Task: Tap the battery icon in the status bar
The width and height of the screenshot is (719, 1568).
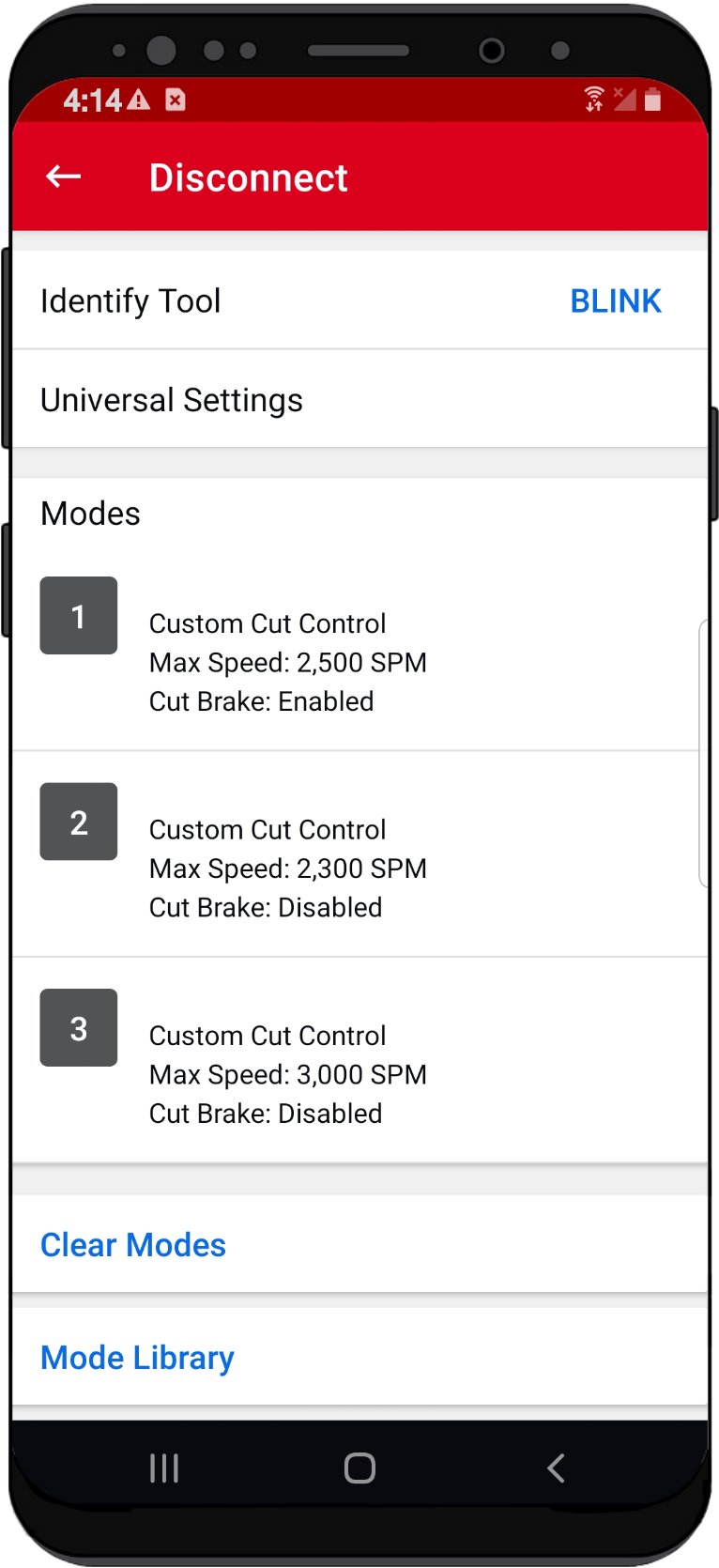Action: [x=651, y=97]
